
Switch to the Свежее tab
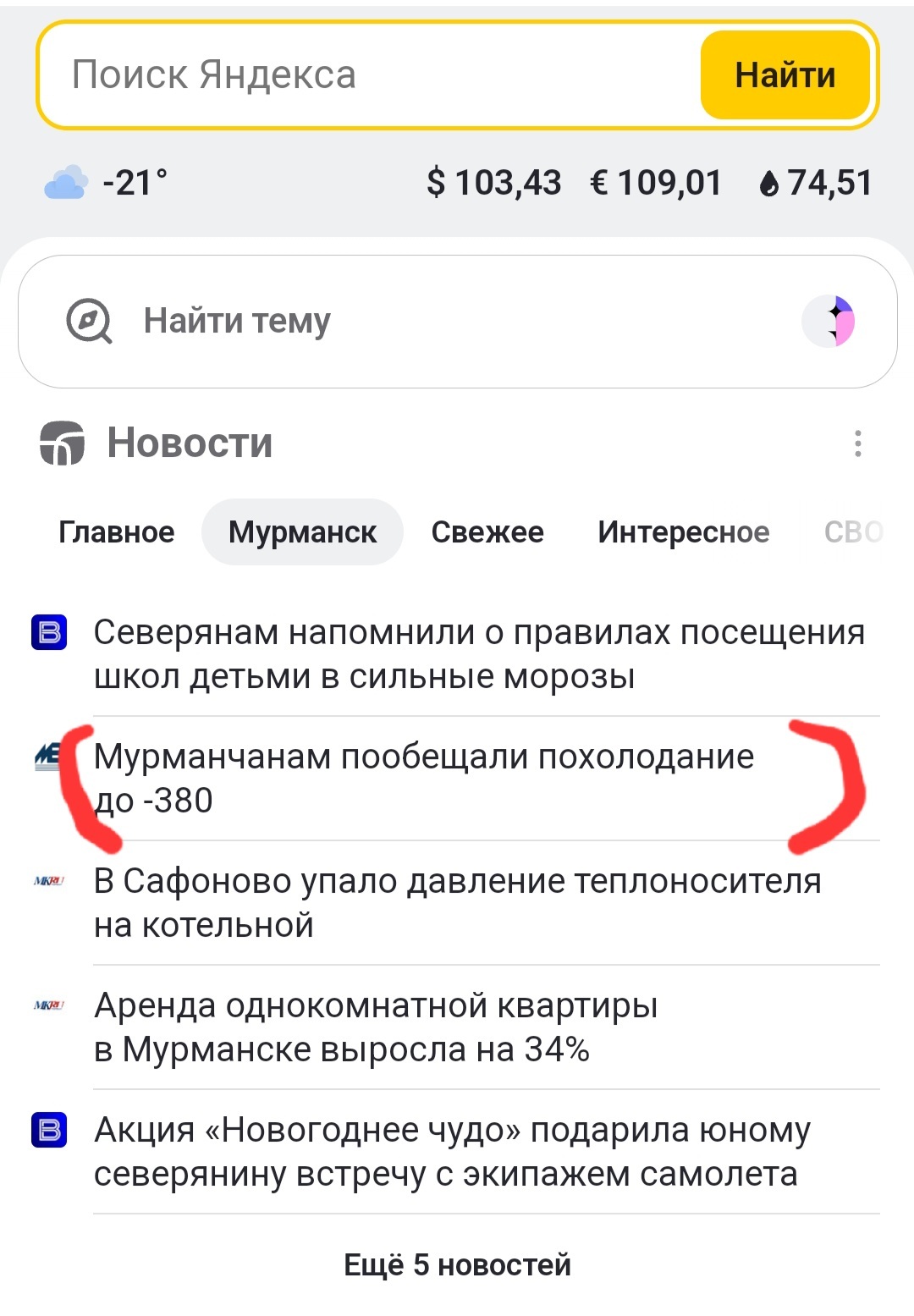tap(487, 532)
